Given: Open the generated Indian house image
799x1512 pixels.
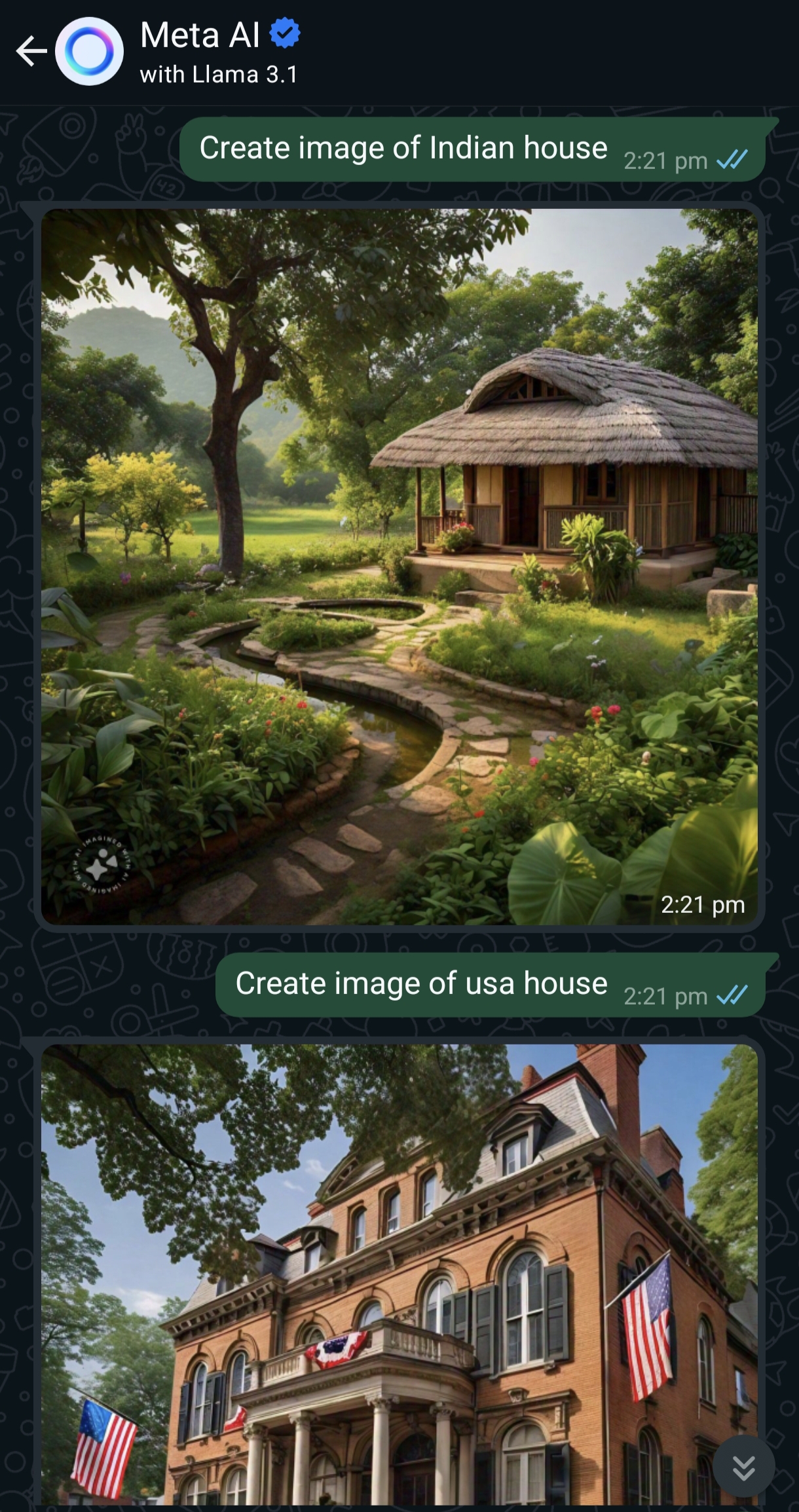Looking at the screenshot, I should [x=399, y=566].
